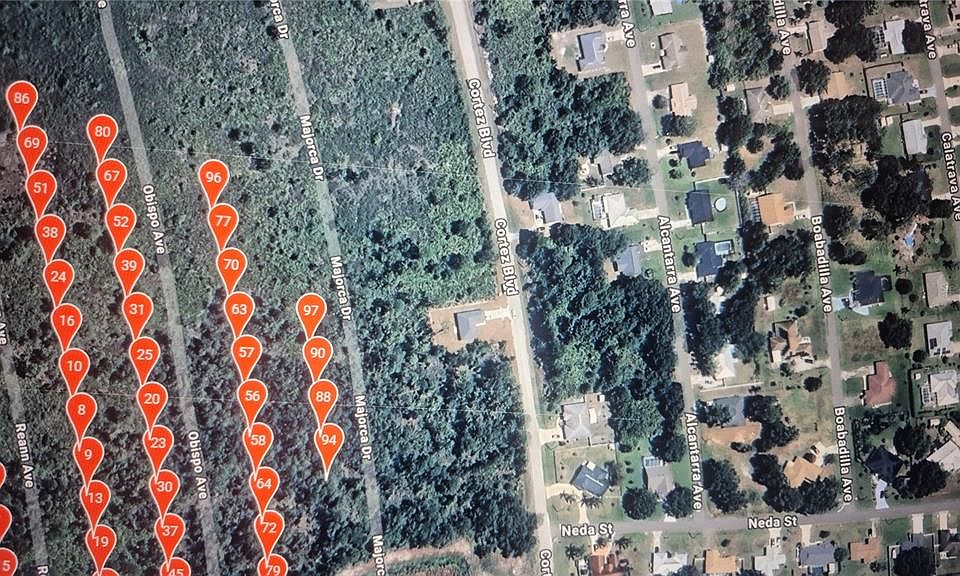Tap map pin 10
The image size is (960, 576).
(x=73, y=365)
